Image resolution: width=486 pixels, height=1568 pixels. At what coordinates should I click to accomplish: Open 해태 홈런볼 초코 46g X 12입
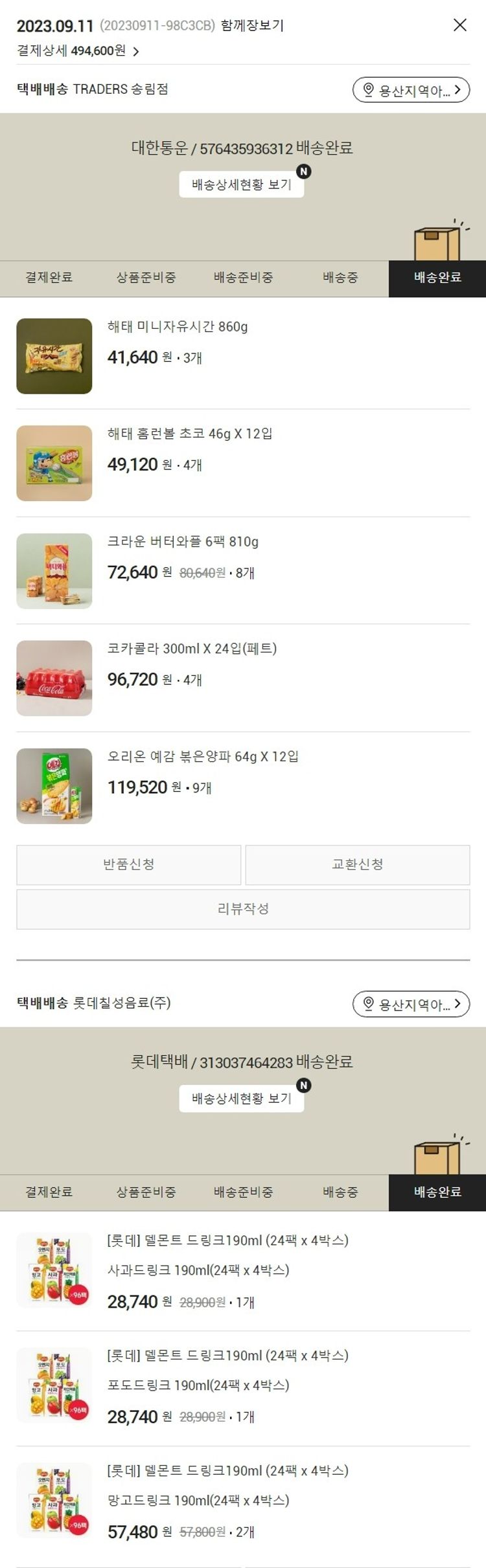point(190,434)
